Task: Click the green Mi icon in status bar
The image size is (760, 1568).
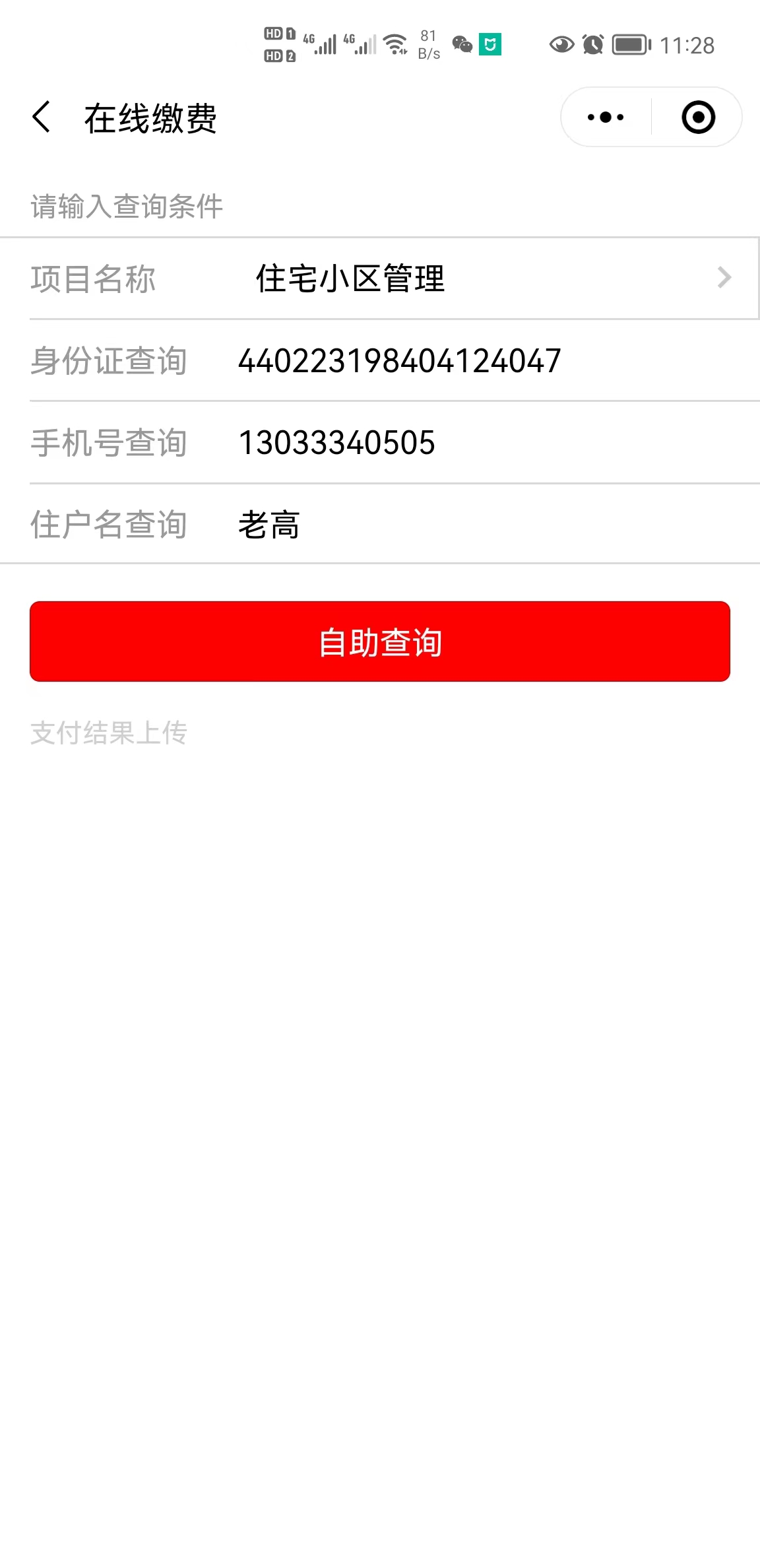Action: click(490, 45)
